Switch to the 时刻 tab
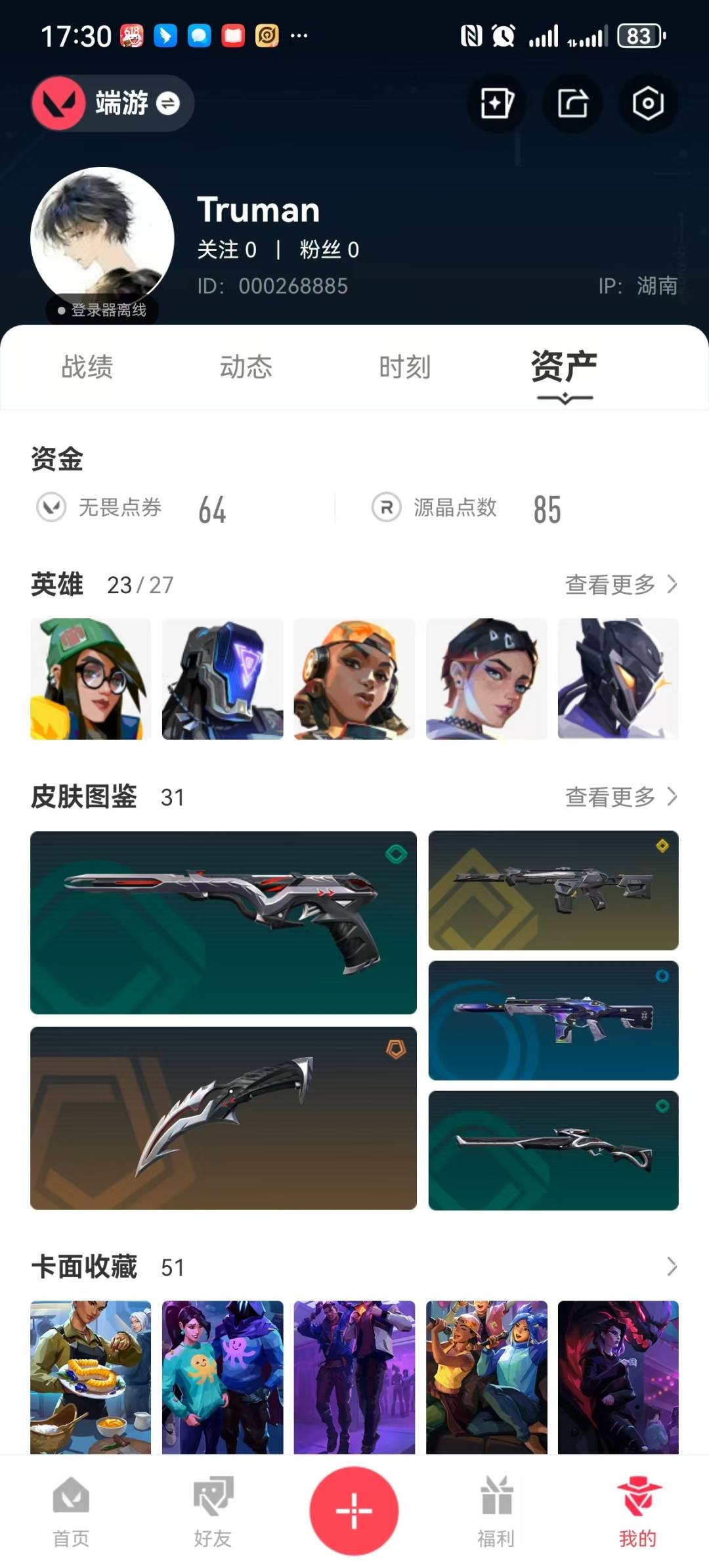709x1568 pixels. coord(405,367)
